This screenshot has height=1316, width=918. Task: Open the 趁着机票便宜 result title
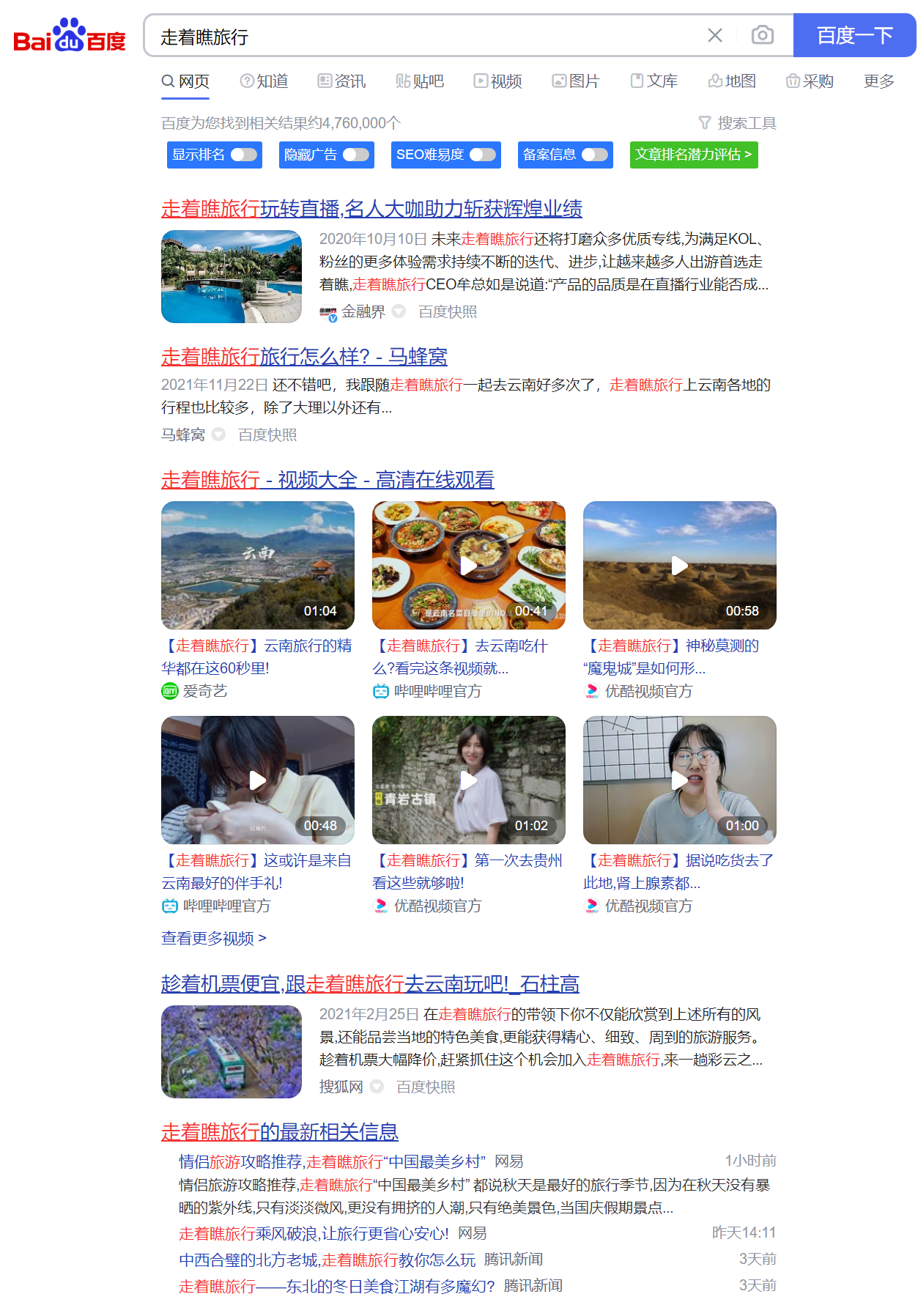tap(370, 984)
